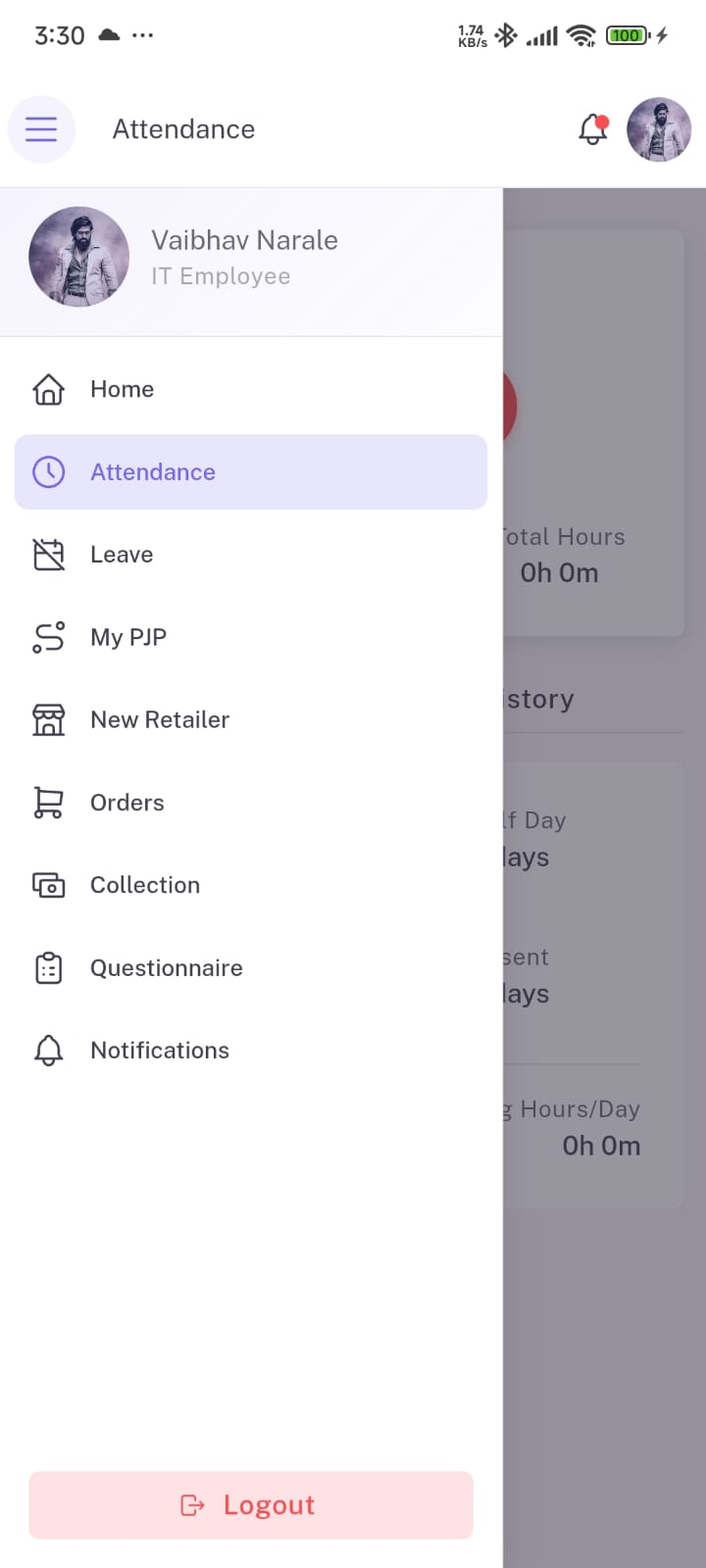
Task: Open Collection via its wallet icon
Action: pyautogui.click(x=47, y=884)
